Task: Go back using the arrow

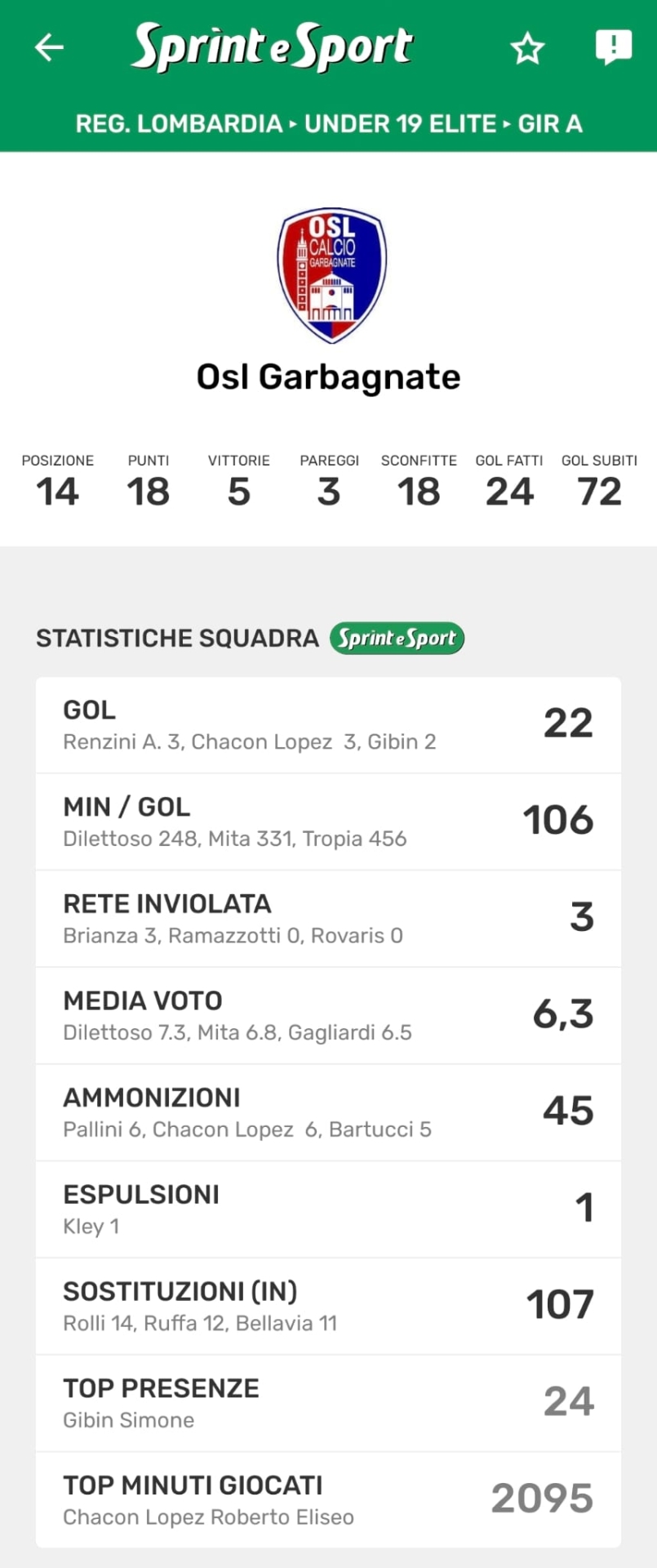Action: 49,47
